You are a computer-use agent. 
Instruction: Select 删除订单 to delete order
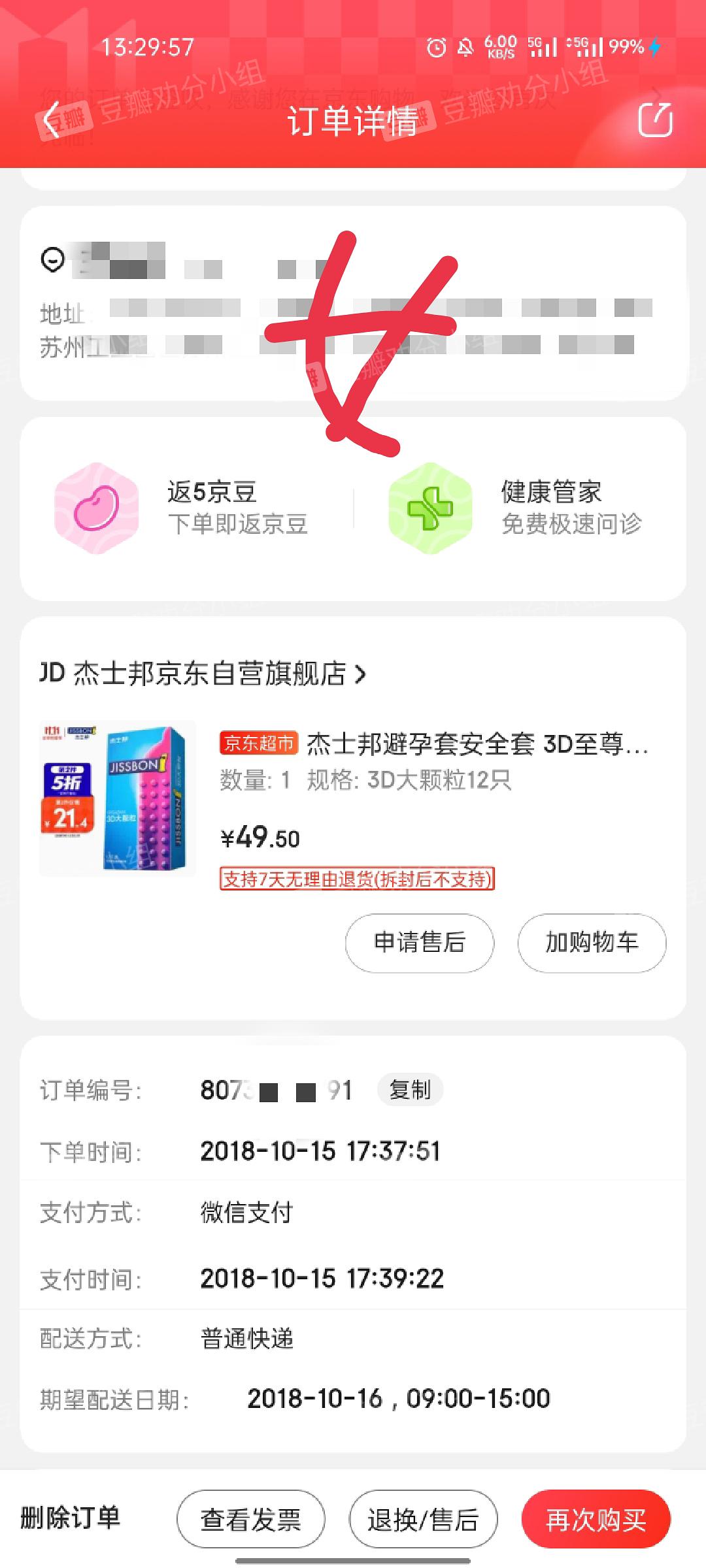coord(71,1518)
